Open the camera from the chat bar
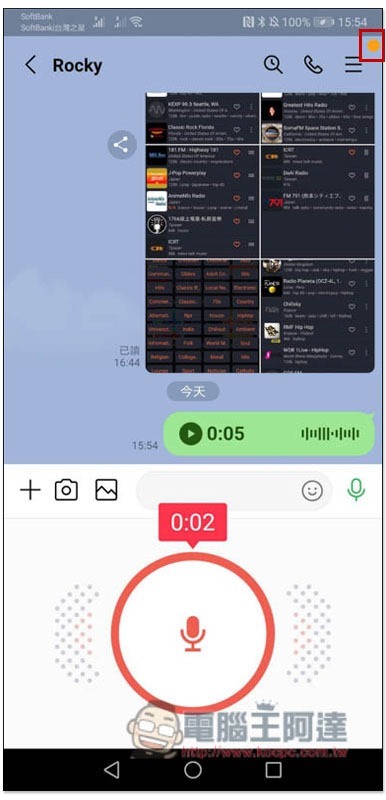The height and width of the screenshot is (800, 386). [x=66, y=490]
